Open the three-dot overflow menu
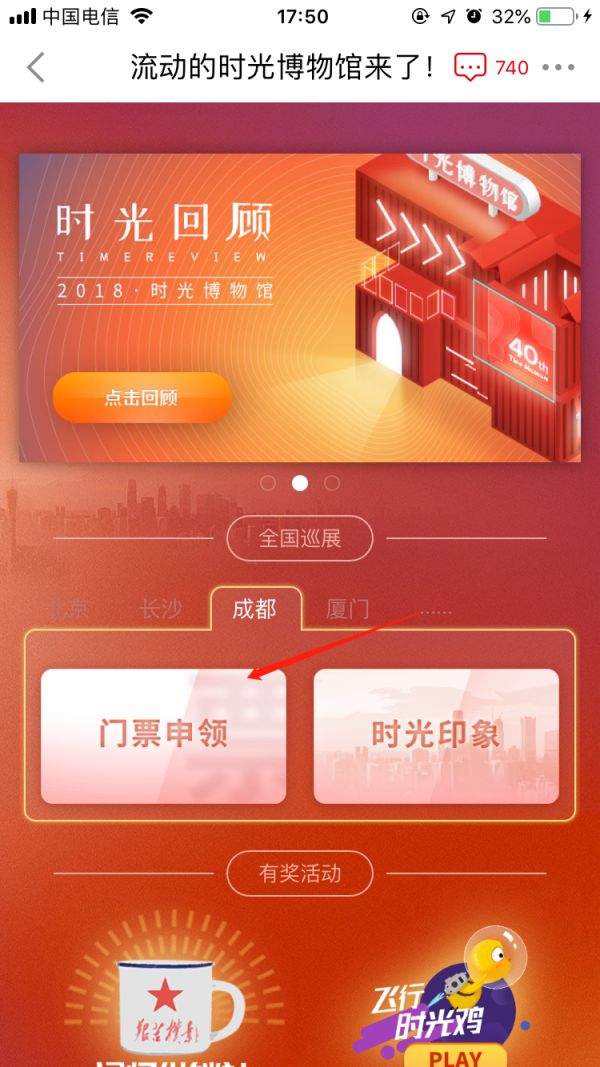Image resolution: width=600 pixels, height=1067 pixels. point(558,68)
